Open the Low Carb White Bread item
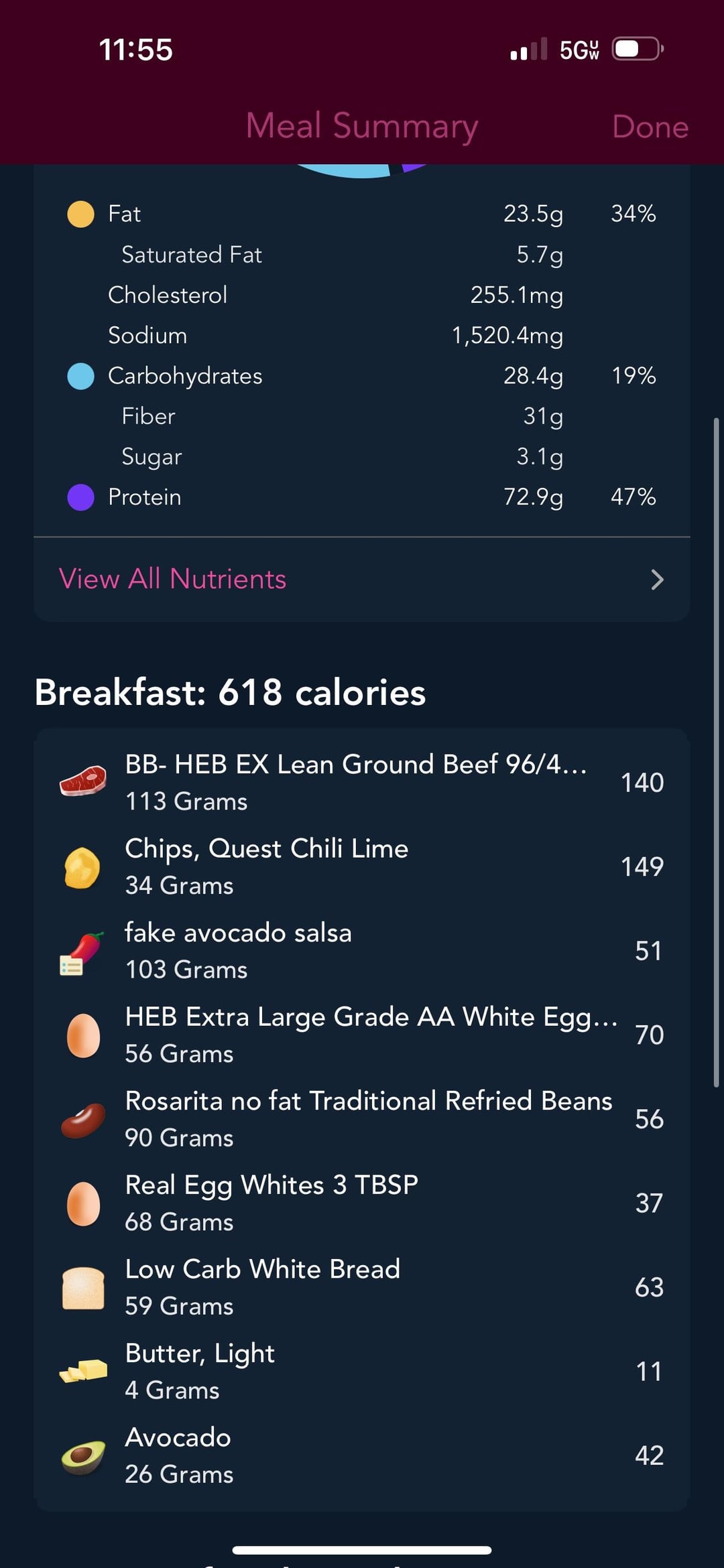 (x=362, y=1287)
